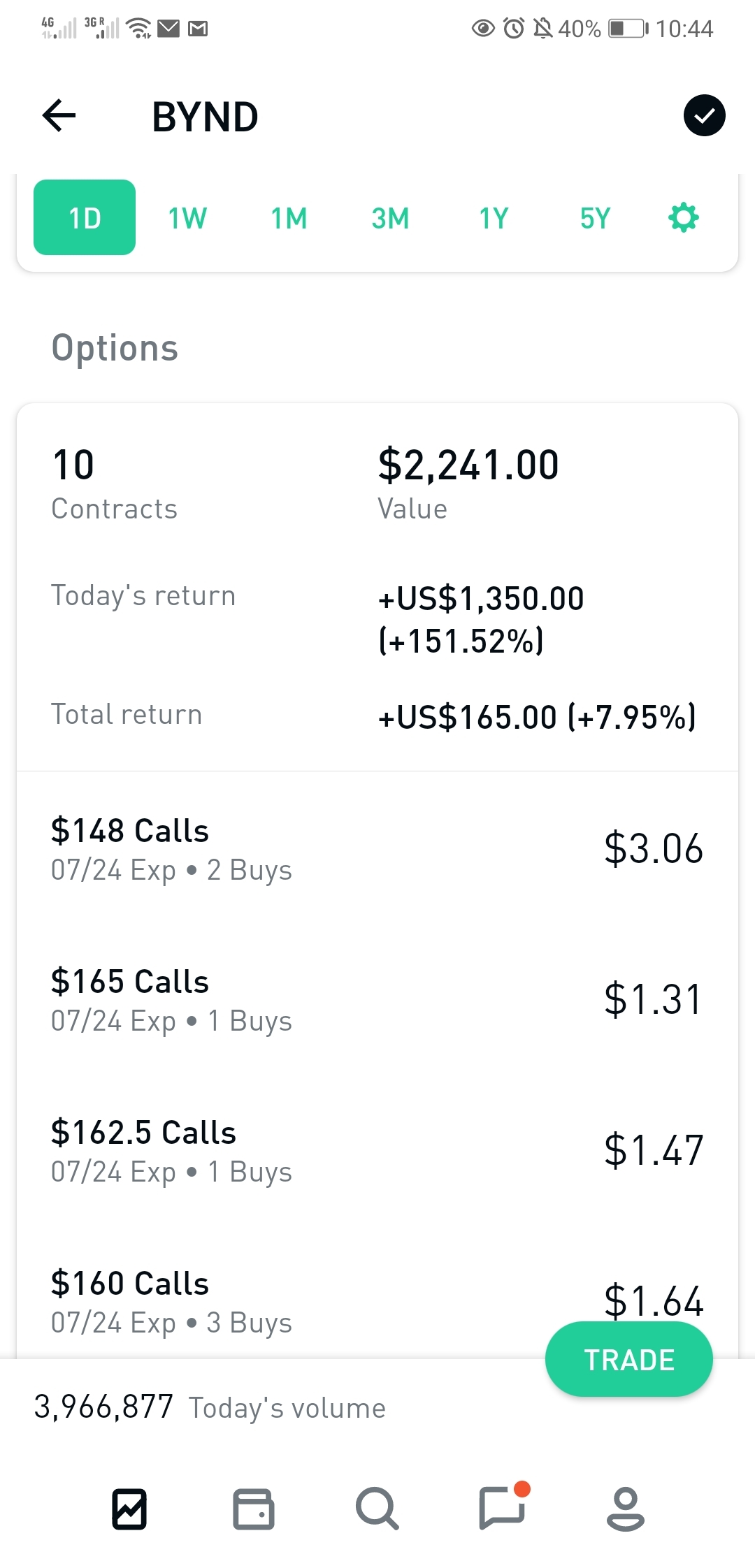Switch to the 1Y chart range
This screenshot has width=755, height=1568.
click(x=494, y=218)
